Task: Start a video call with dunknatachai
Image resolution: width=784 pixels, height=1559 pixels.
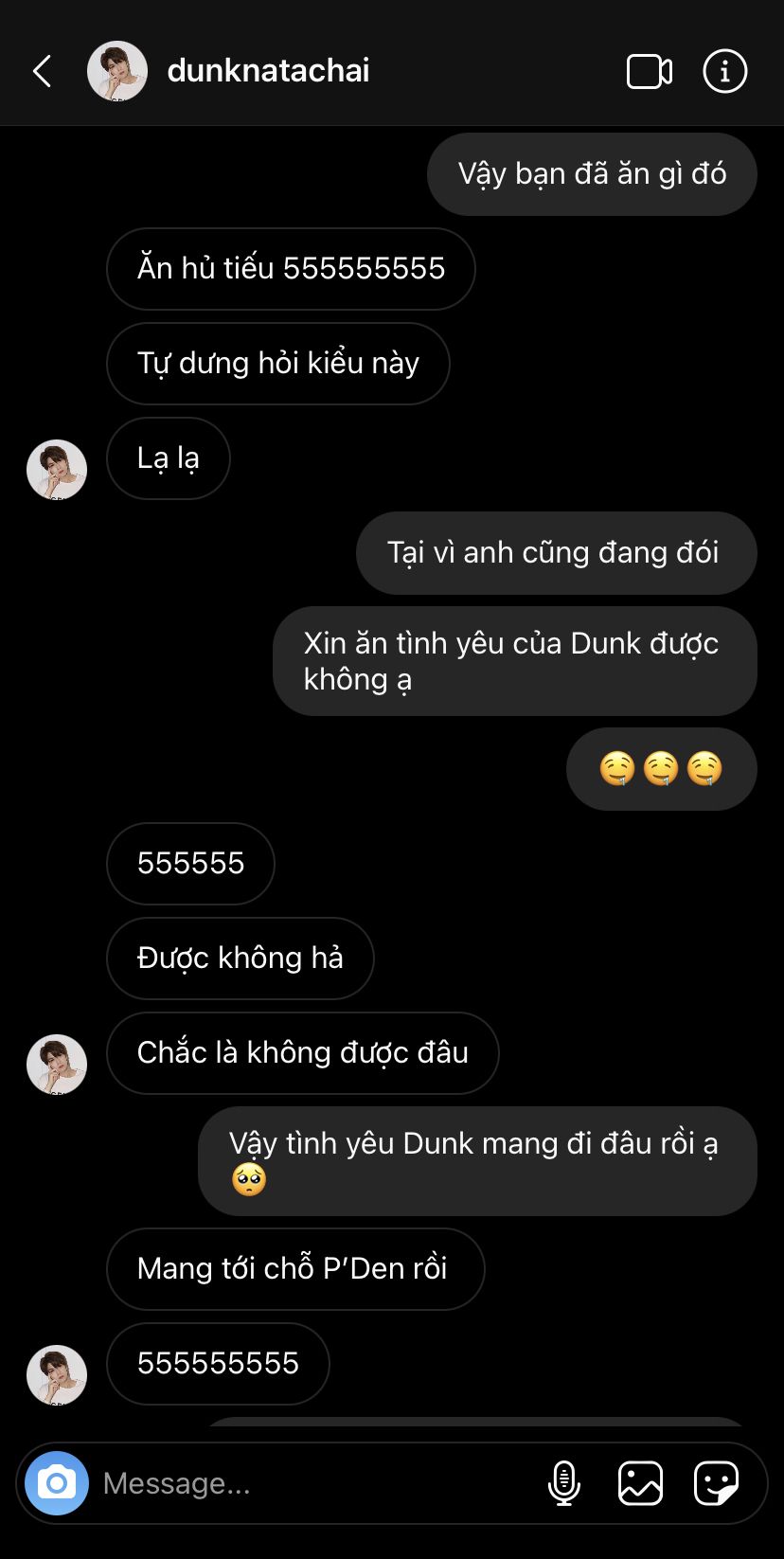Action: tap(650, 72)
